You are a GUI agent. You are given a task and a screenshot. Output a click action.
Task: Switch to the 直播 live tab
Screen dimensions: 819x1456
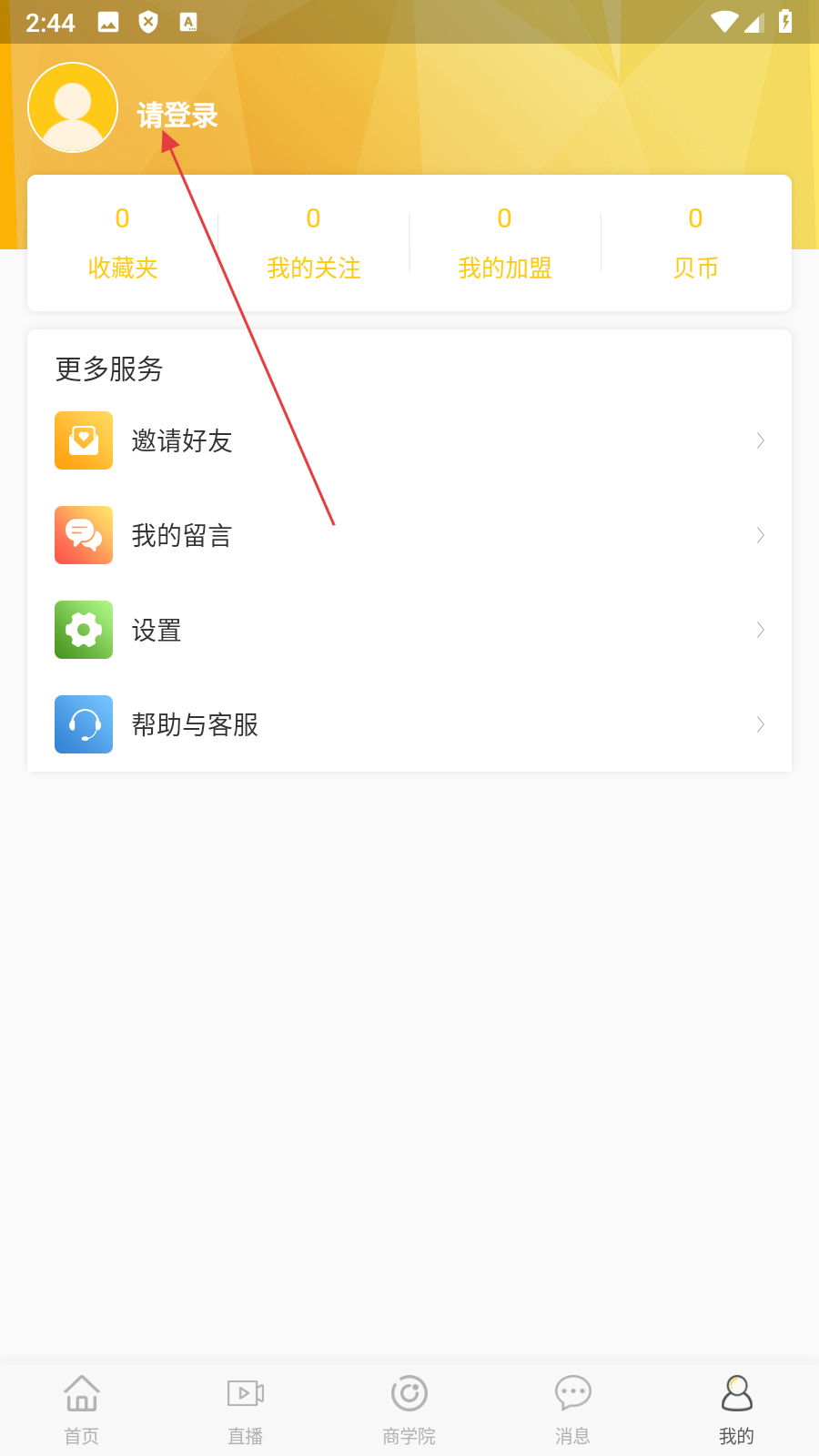coord(246,1409)
